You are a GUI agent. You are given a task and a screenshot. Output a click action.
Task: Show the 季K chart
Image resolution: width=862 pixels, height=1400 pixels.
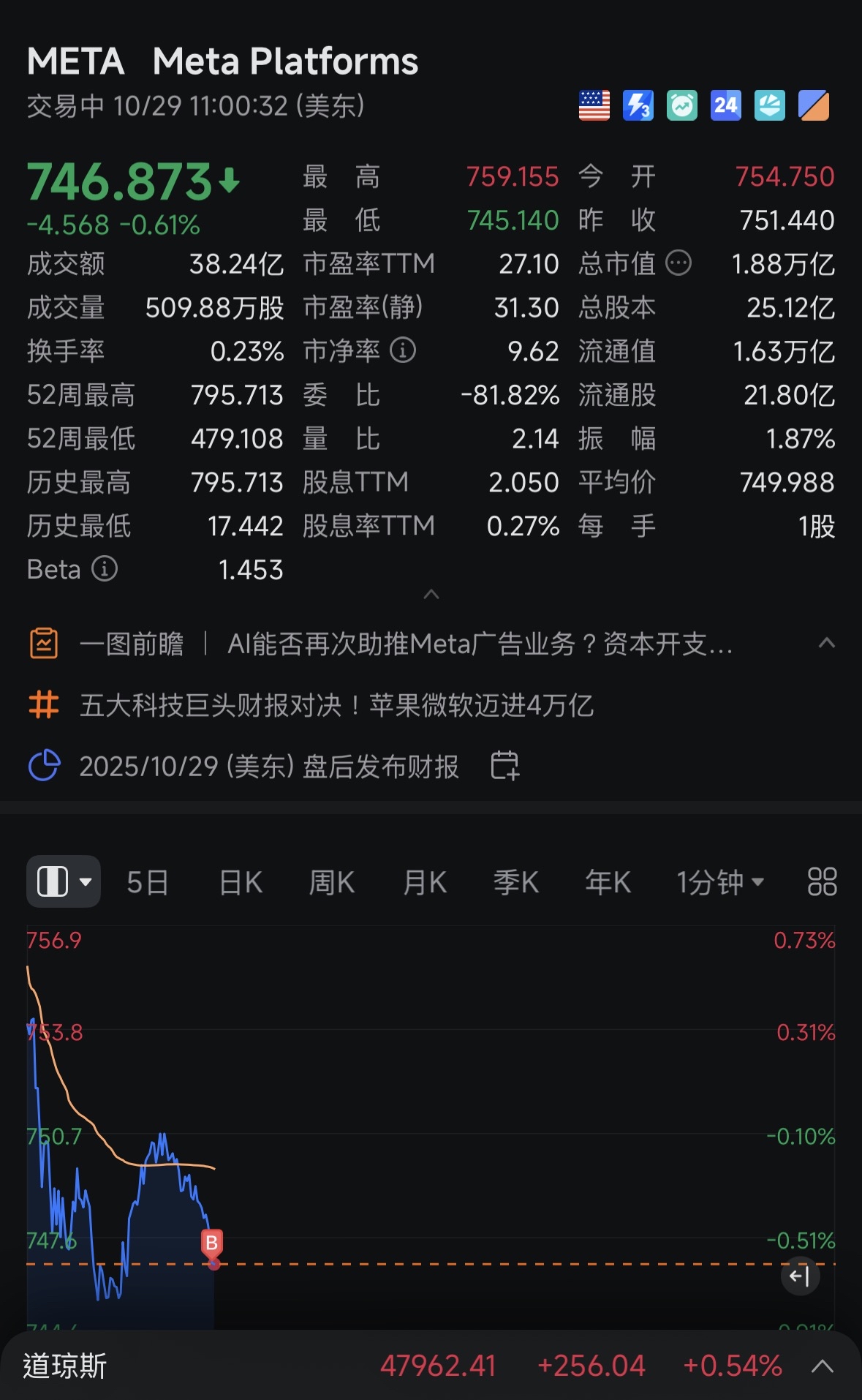(x=516, y=882)
